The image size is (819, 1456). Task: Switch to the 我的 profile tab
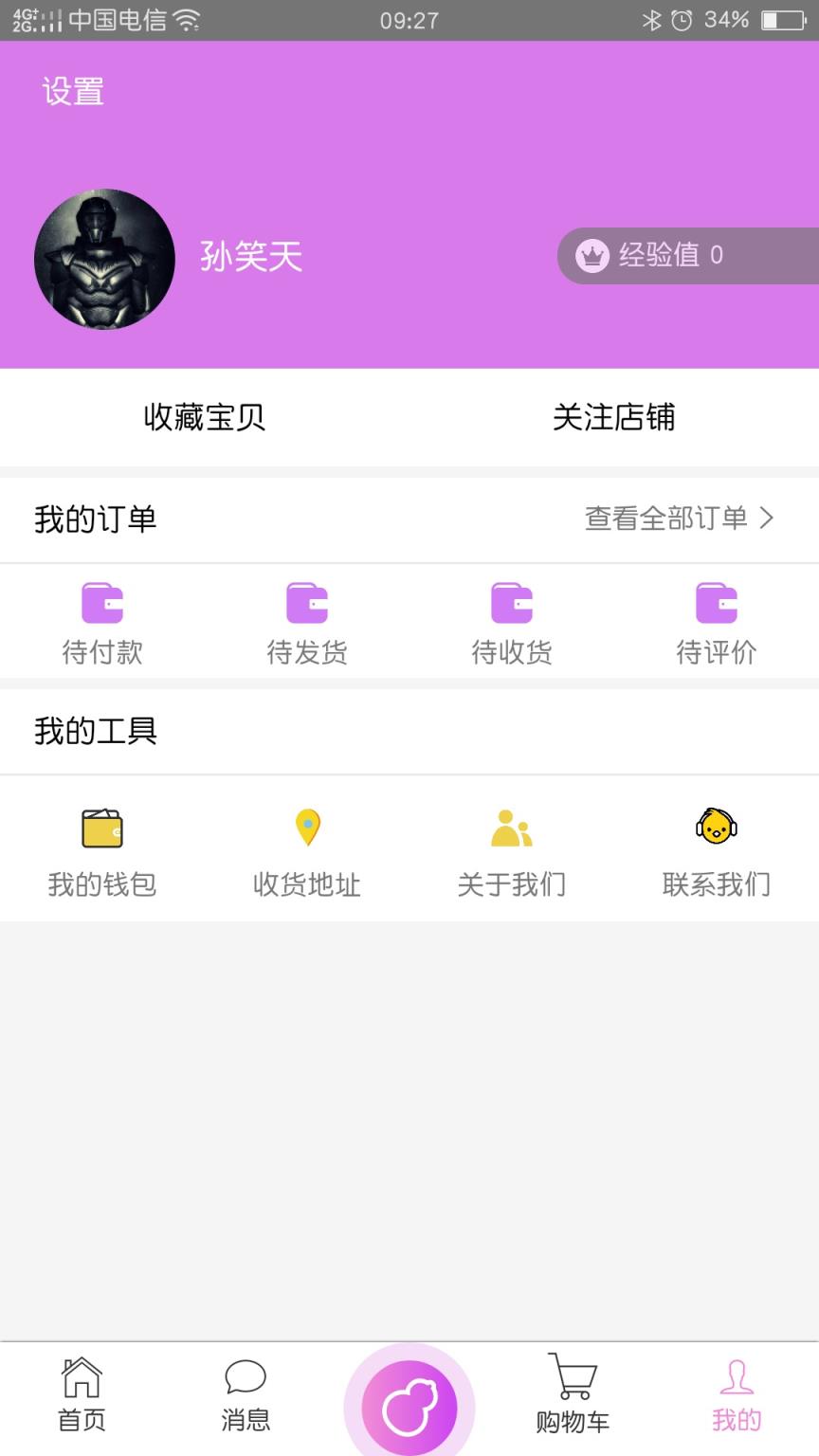click(x=737, y=1395)
